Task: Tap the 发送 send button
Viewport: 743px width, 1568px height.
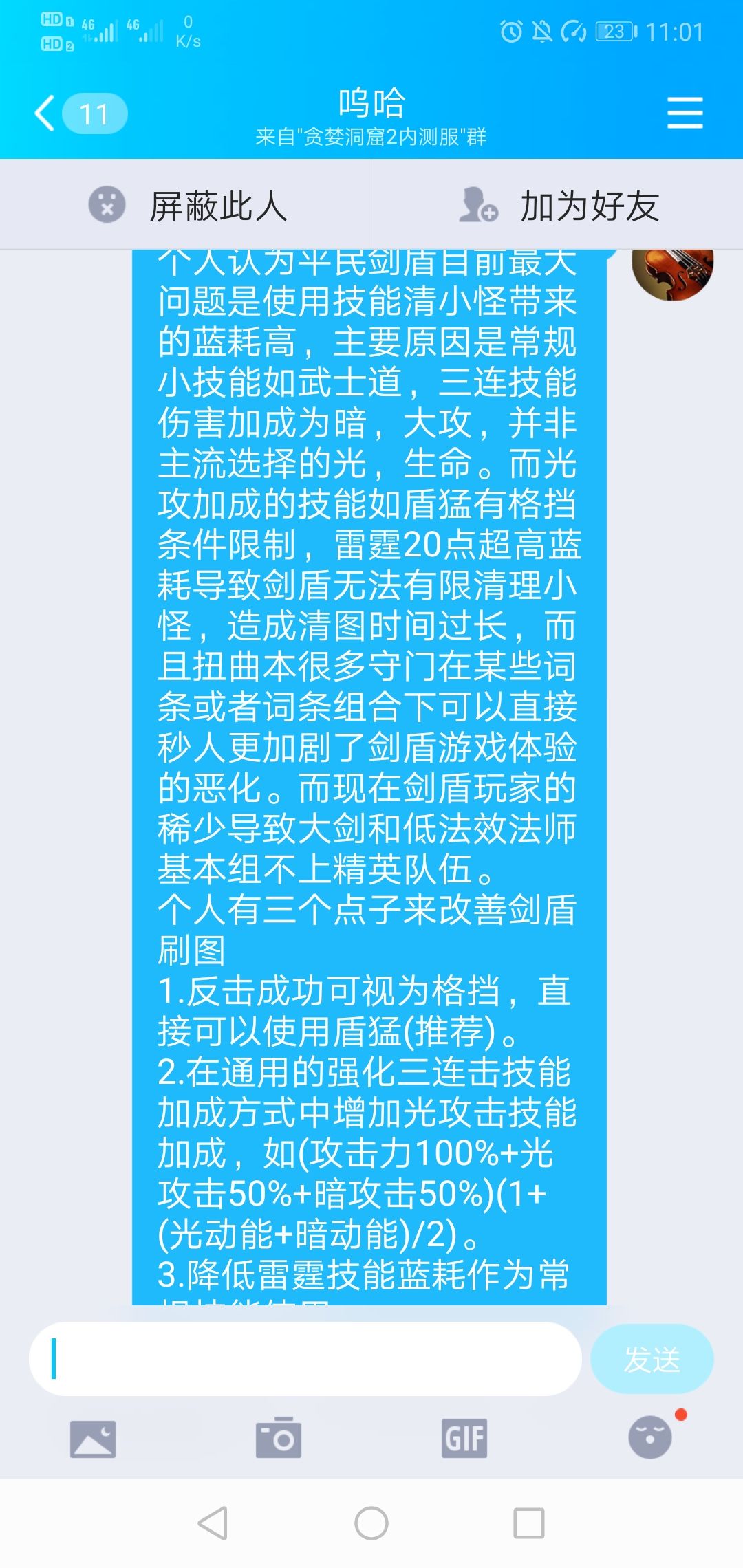Action: (x=652, y=1359)
